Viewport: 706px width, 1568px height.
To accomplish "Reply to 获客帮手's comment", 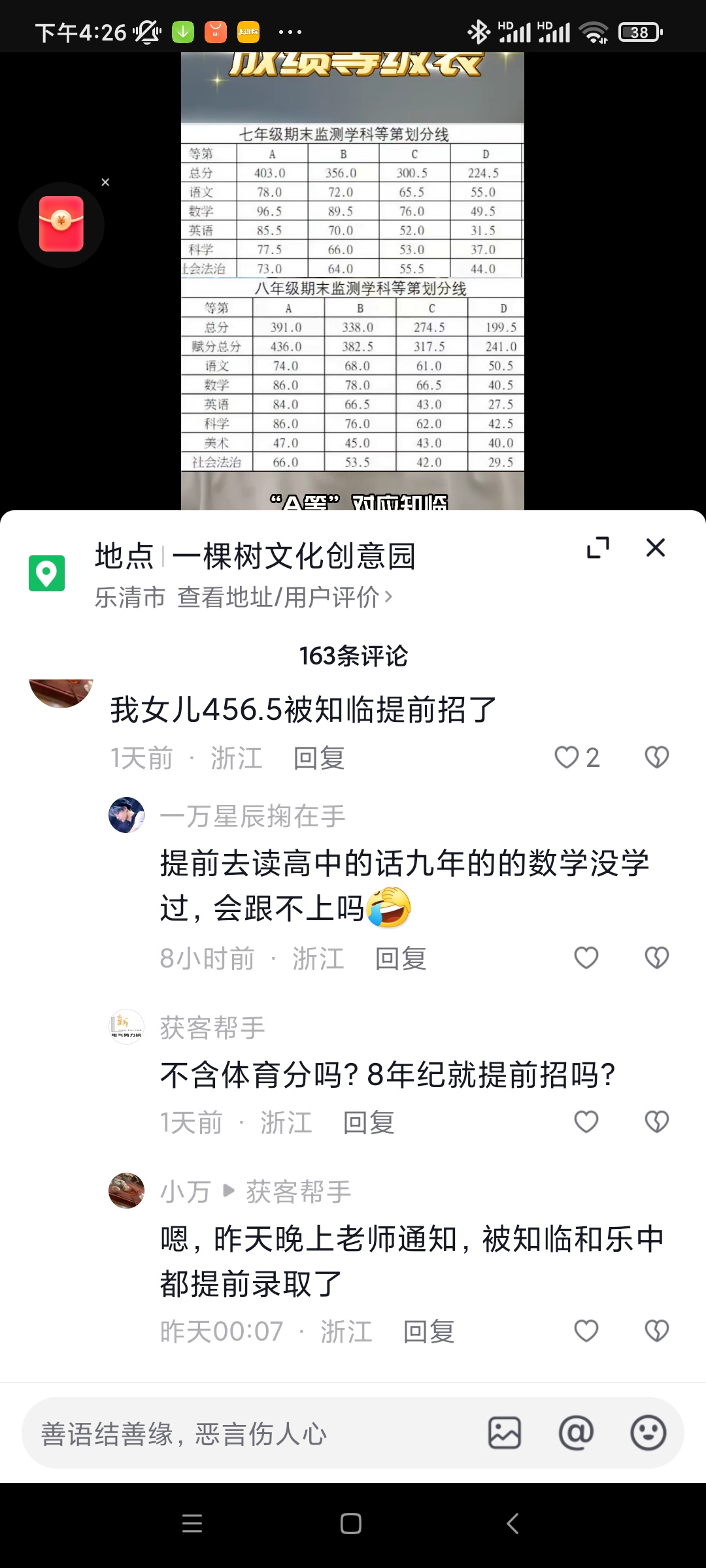I will [x=369, y=1122].
